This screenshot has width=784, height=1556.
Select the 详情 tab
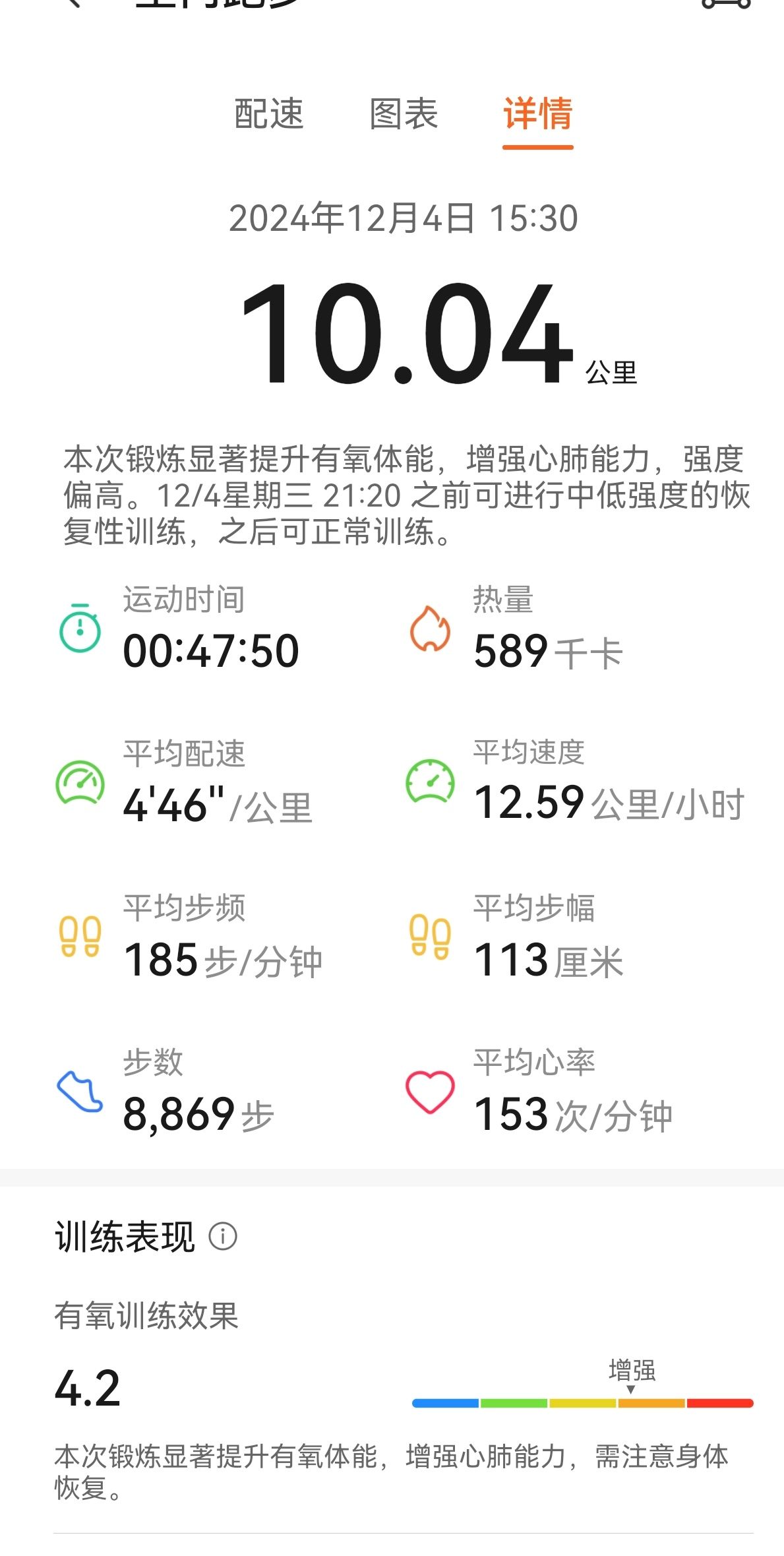pyautogui.click(x=538, y=113)
